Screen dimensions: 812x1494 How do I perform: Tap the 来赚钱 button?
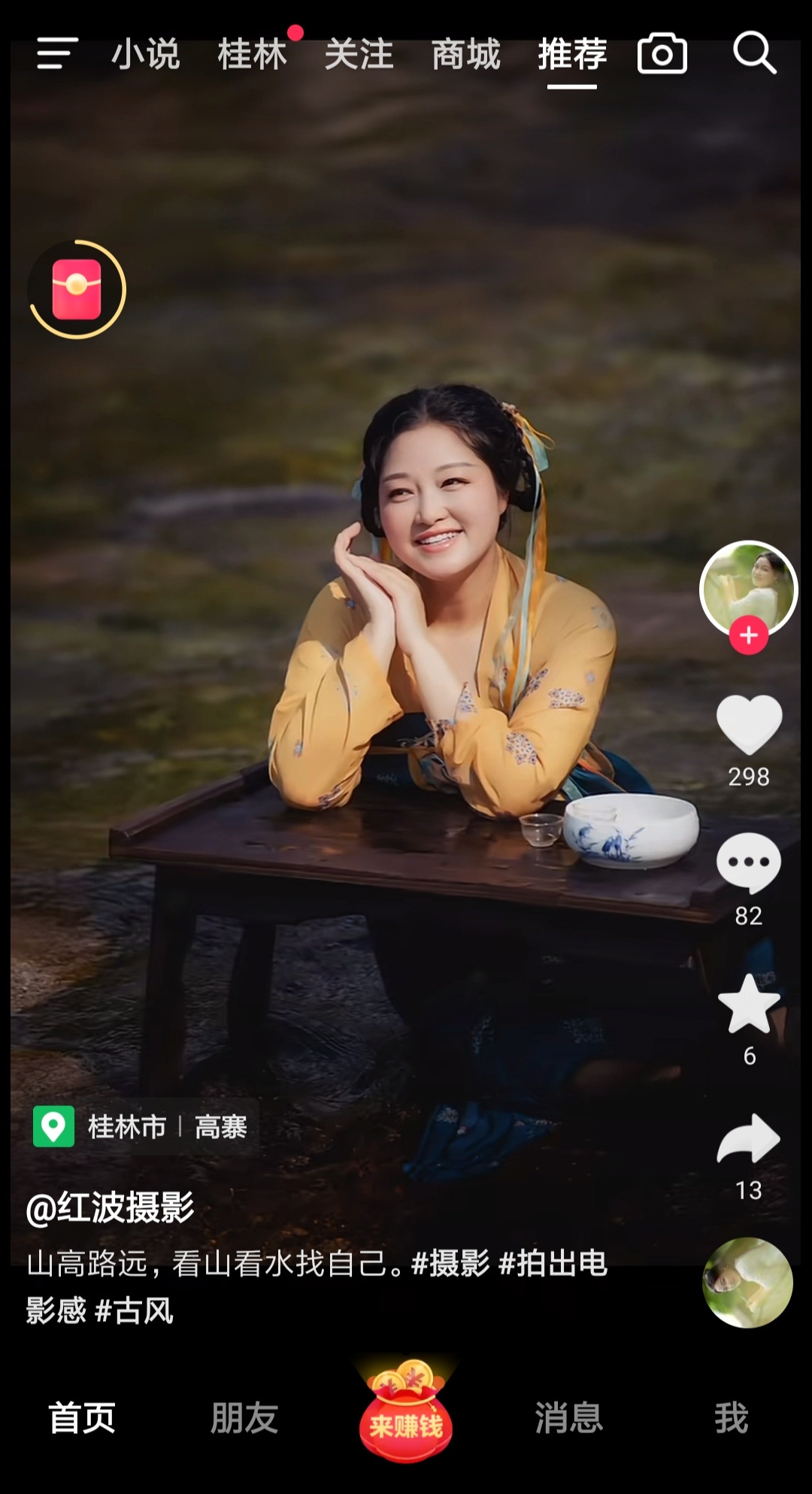406,1415
